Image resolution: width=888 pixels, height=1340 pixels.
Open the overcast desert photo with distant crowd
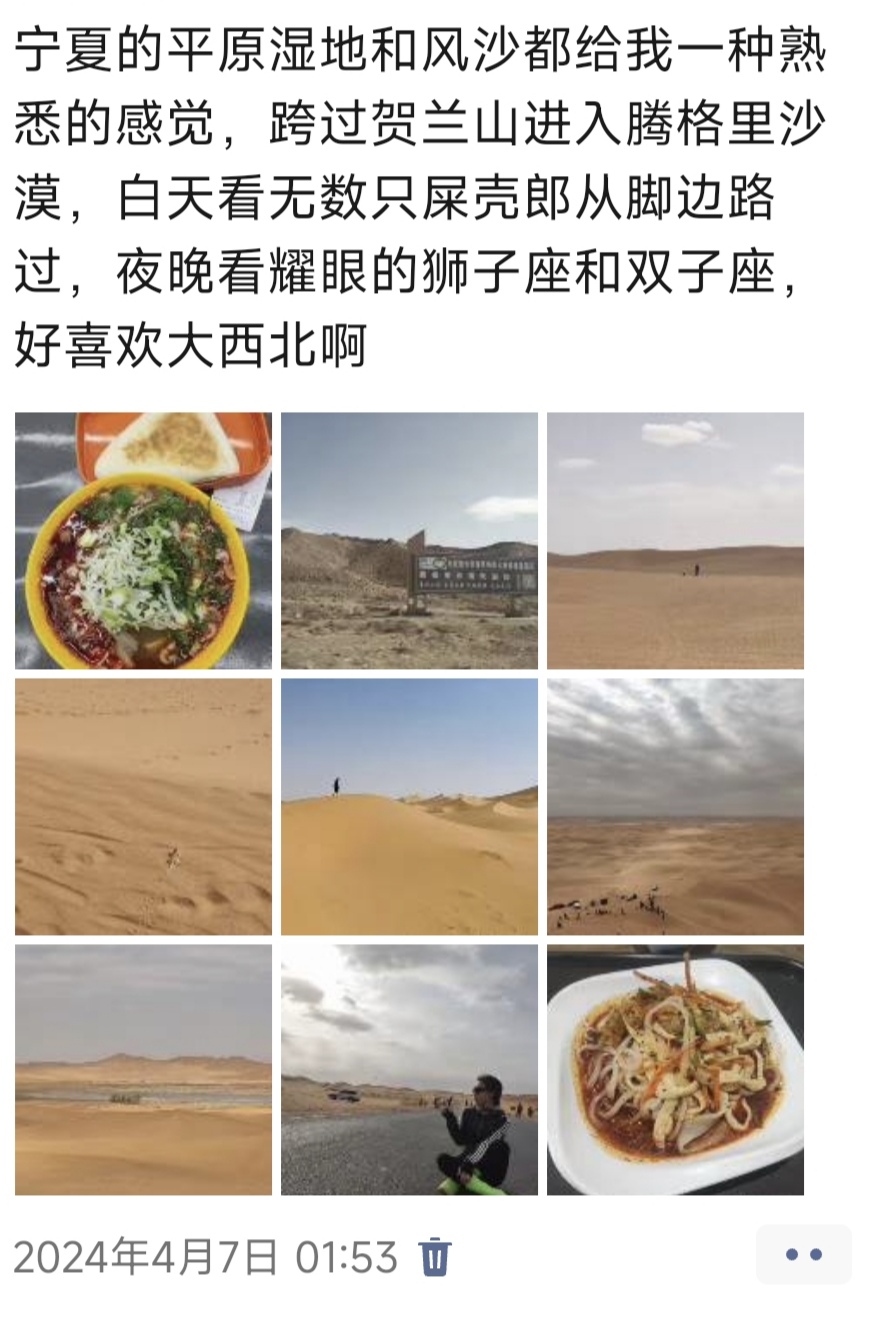[x=675, y=807]
